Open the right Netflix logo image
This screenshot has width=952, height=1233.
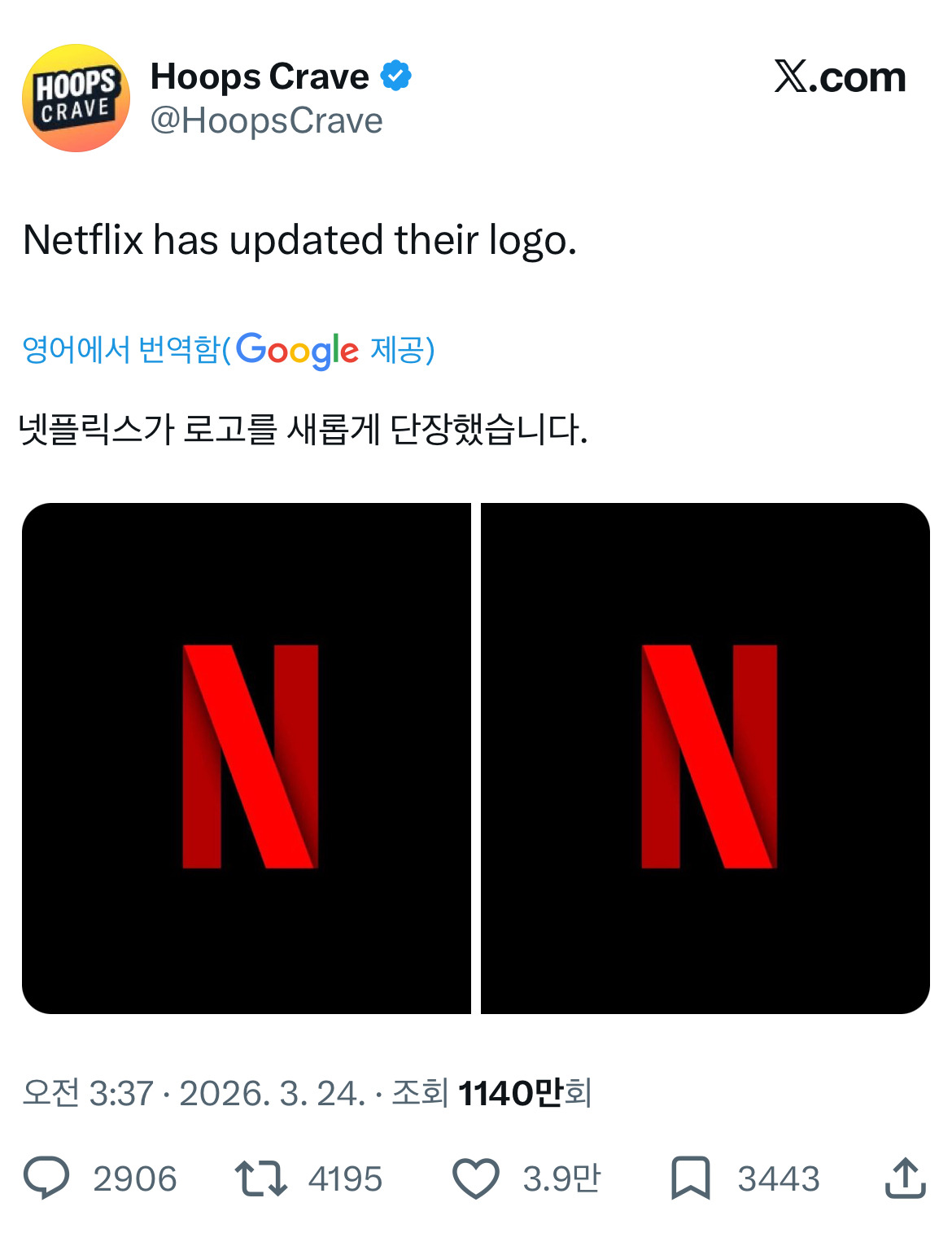pos(705,758)
